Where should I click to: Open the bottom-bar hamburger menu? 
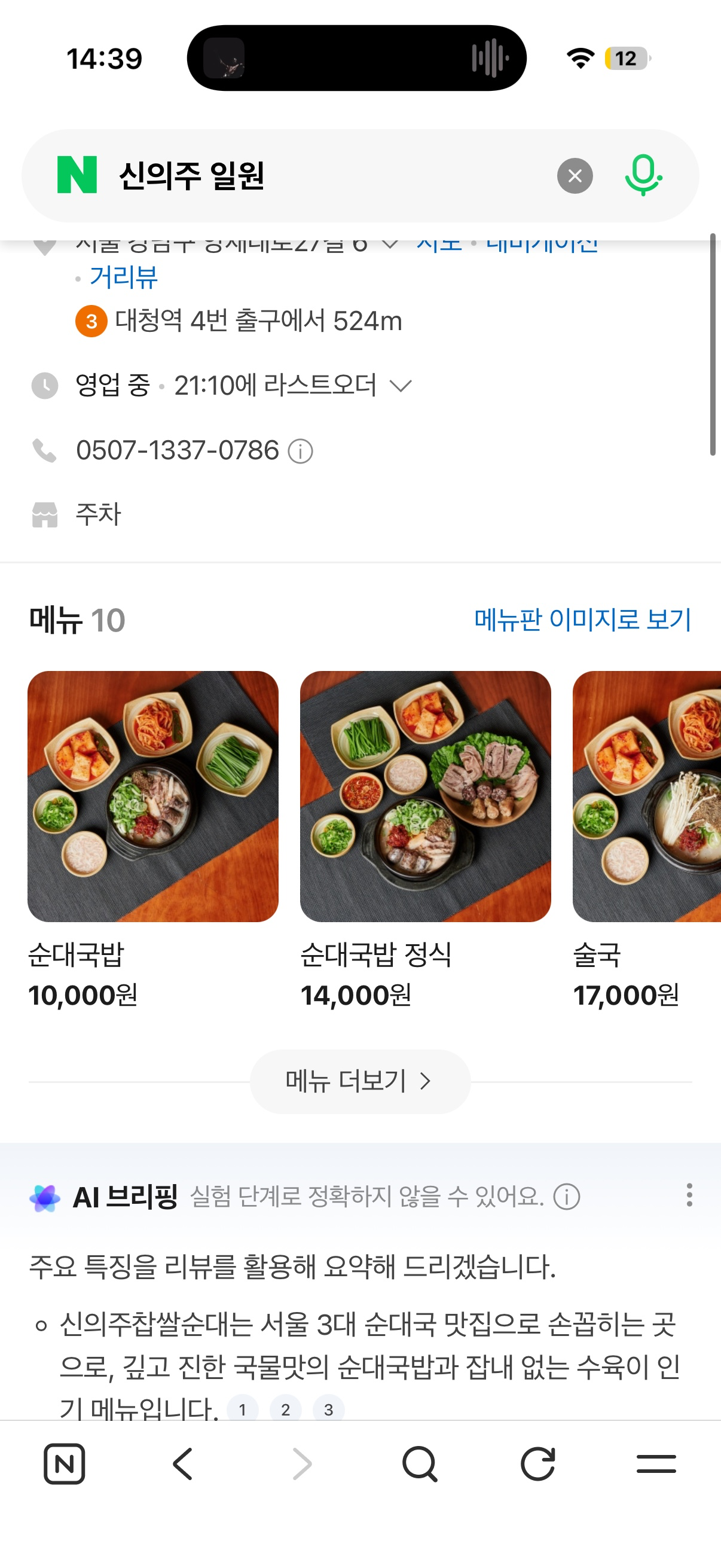point(656,1463)
